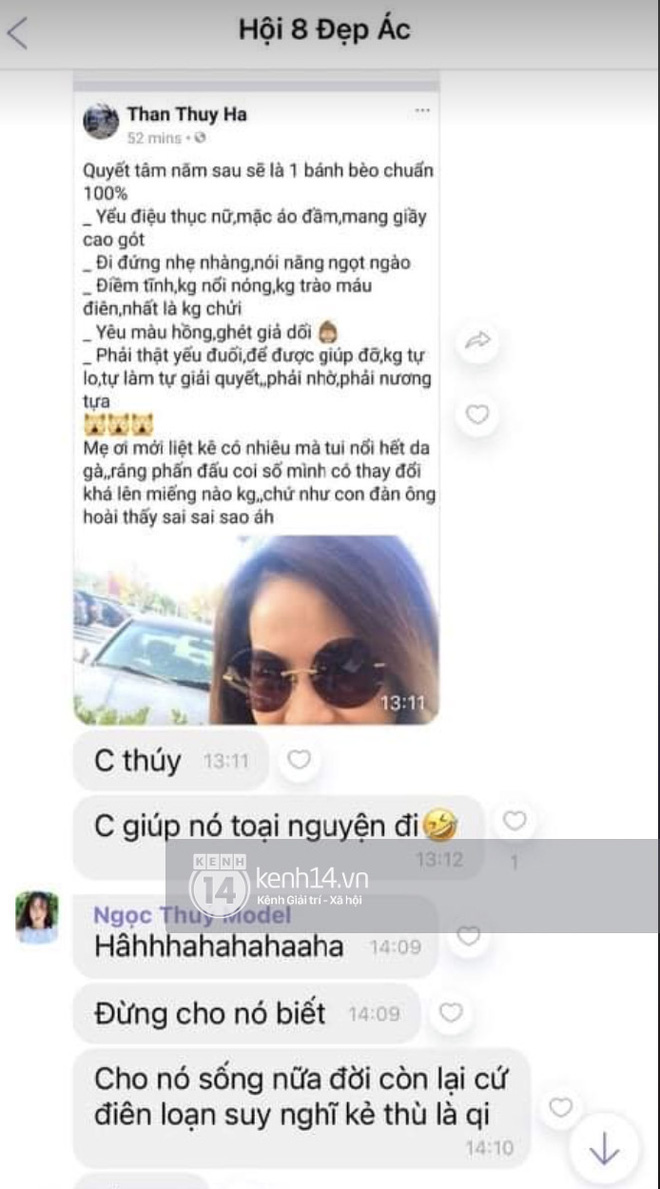The image size is (660, 1189).
Task: Open the shared Than Thuy Ha screenshot message
Action: click(257, 400)
